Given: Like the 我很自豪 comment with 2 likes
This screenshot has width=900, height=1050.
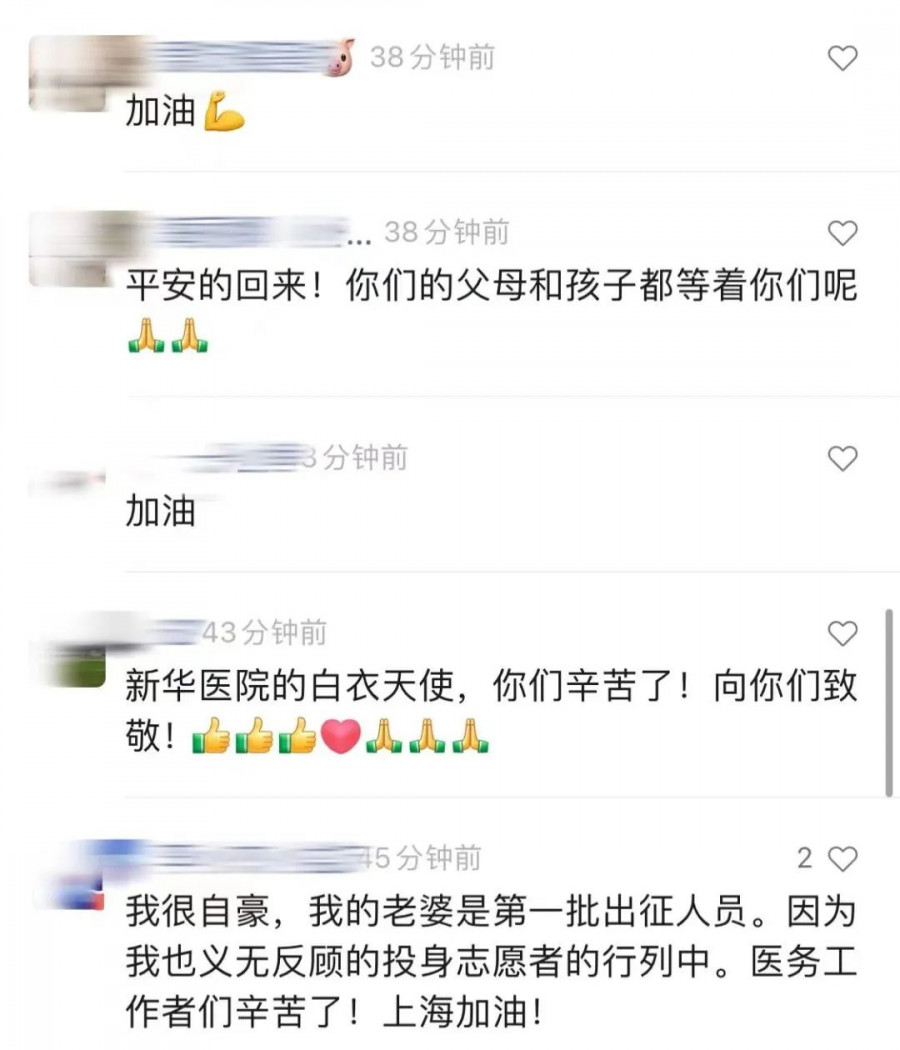Looking at the screenshot, I should click(843, 859).
